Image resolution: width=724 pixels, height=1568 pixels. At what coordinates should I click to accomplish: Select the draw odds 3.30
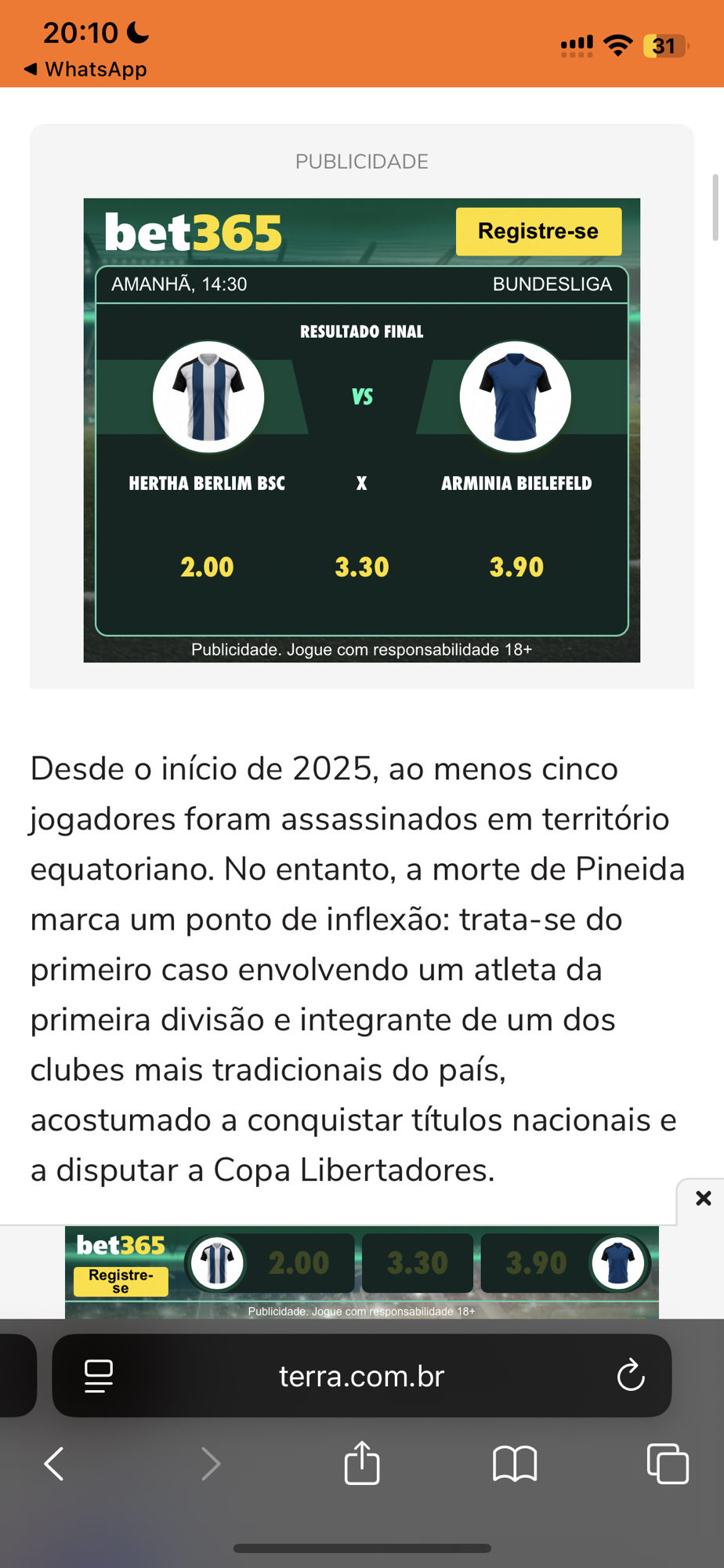click(x=361, y=567)
